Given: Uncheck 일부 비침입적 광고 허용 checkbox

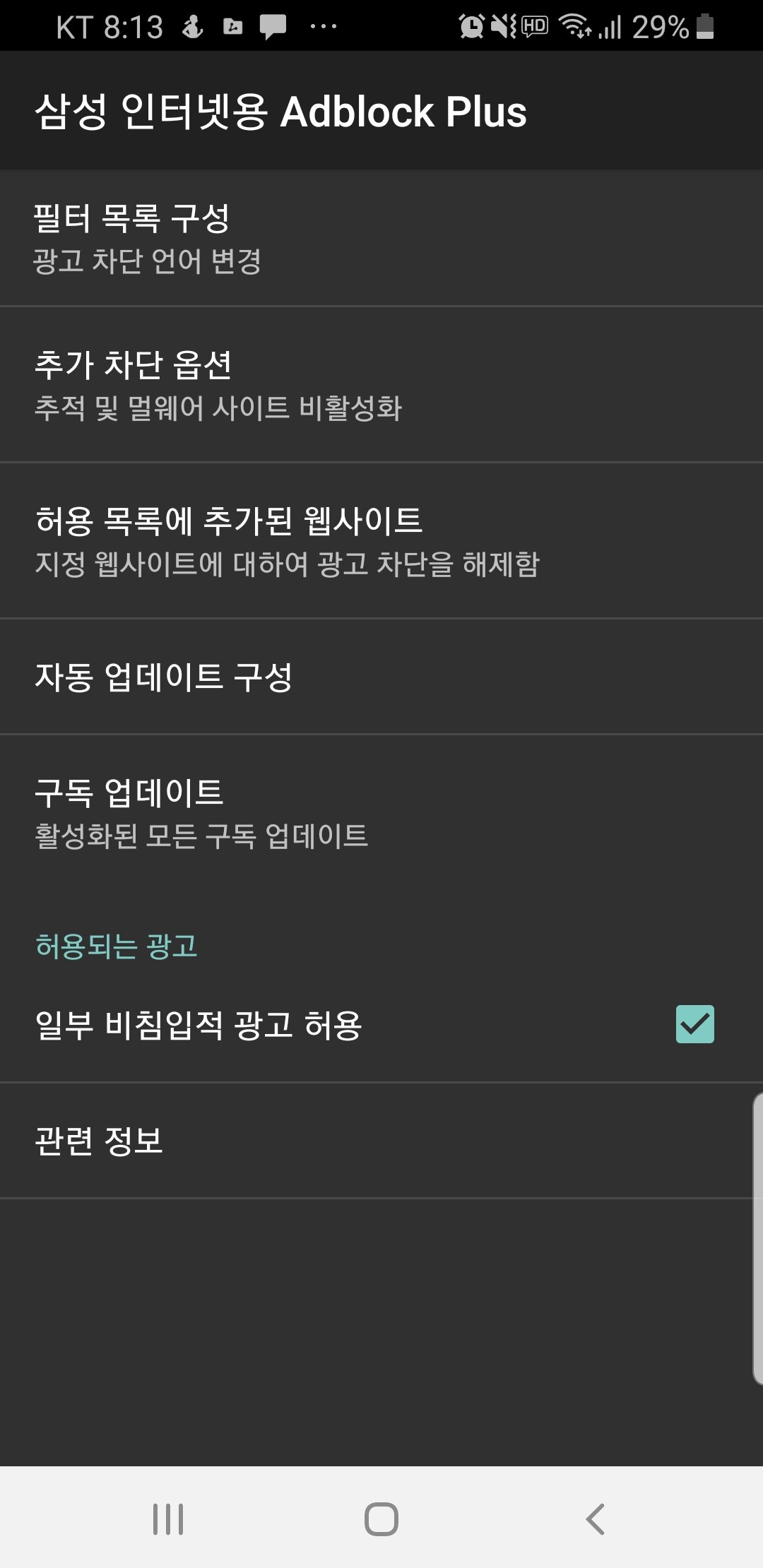Looking at the screenshot, I should pyautogui.click(x=694, y=1024).
